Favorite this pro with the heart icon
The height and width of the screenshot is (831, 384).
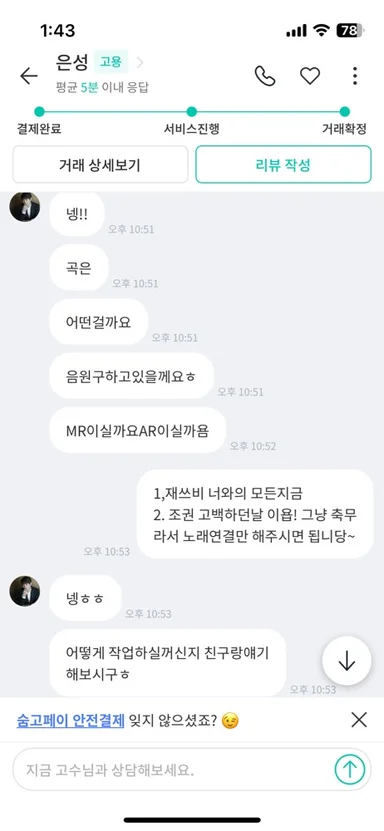(x=310, y=76)
